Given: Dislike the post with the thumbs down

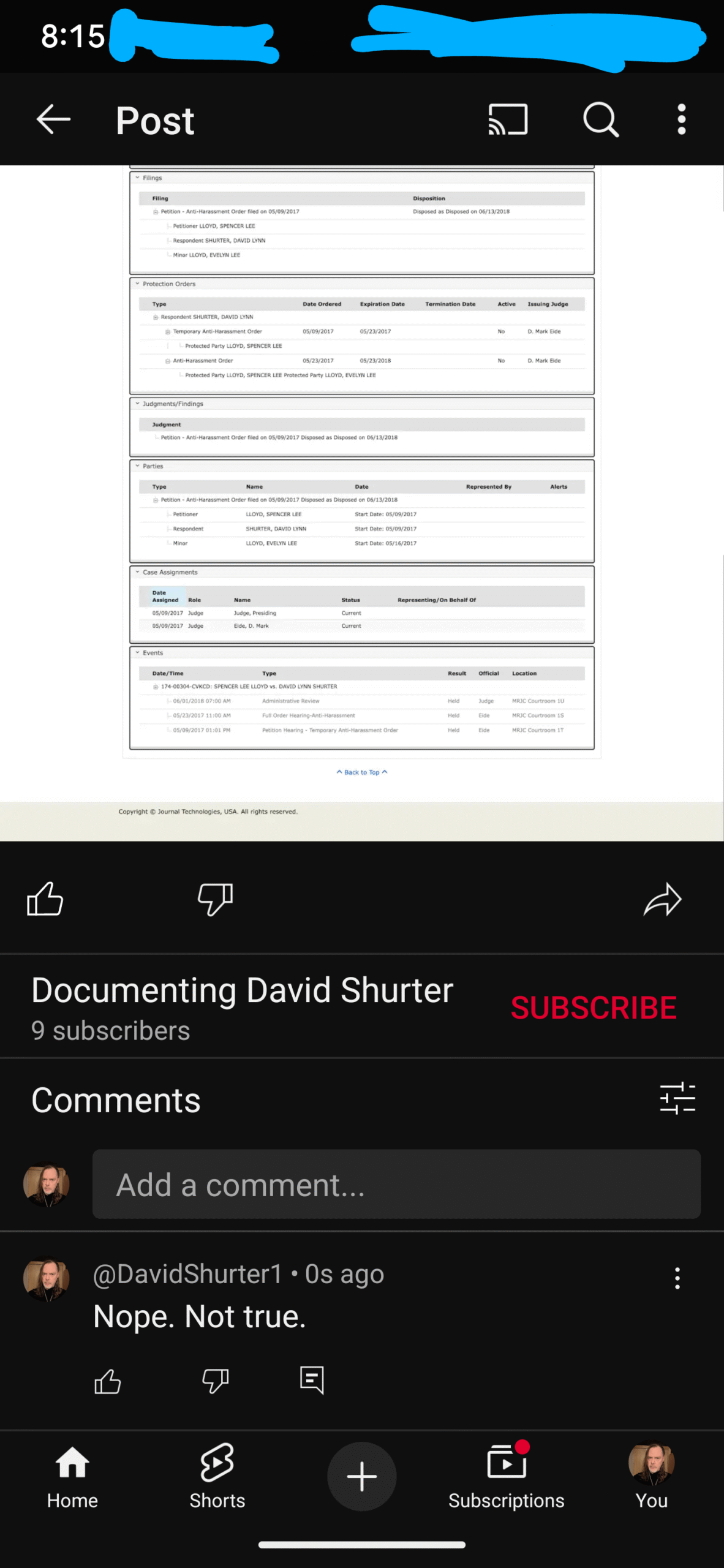Looking at the screenshot, I should pyautogui.click(x=216, y=899).
